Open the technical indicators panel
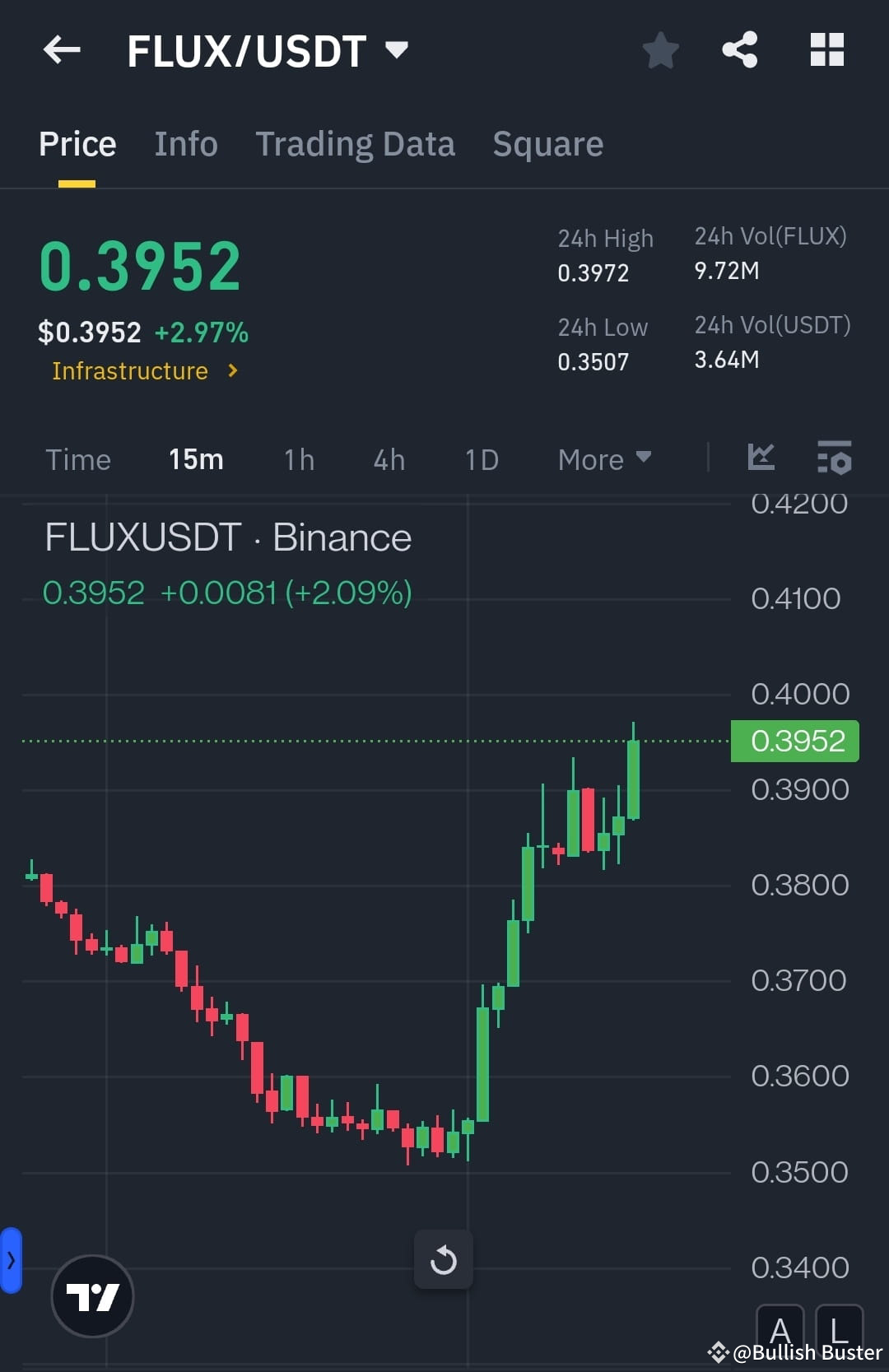 [834, 459]
